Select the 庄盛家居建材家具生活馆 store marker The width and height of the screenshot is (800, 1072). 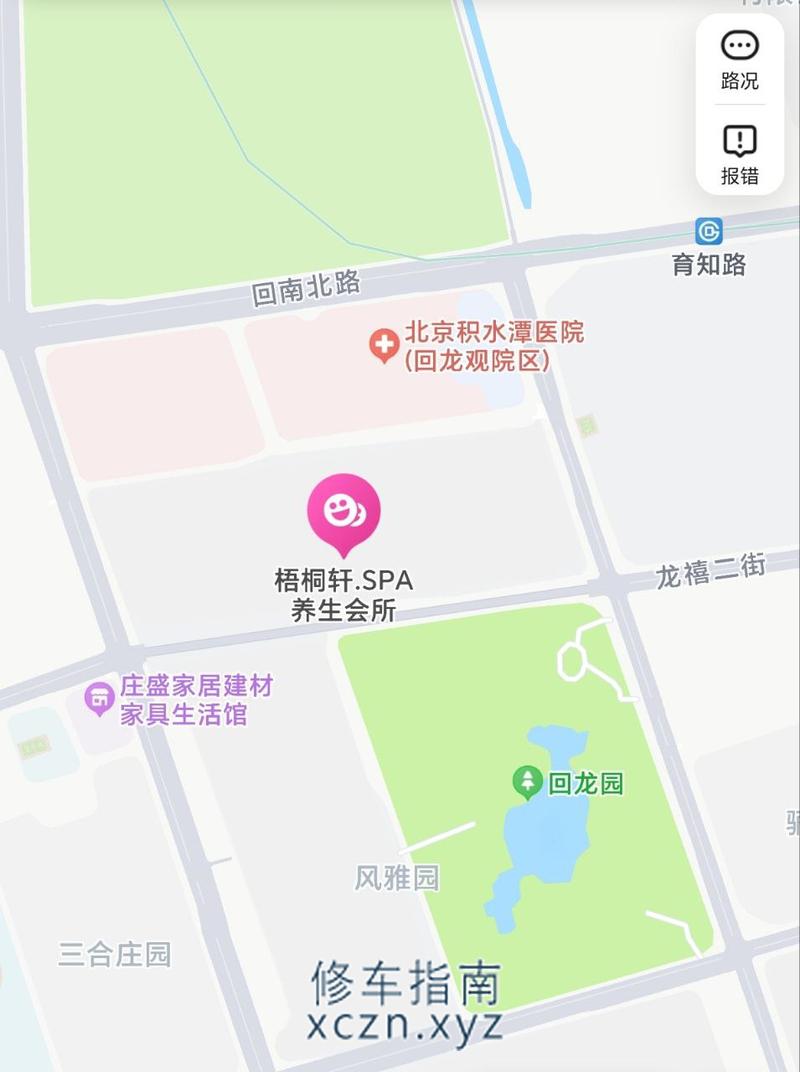(x=100, y=699)
